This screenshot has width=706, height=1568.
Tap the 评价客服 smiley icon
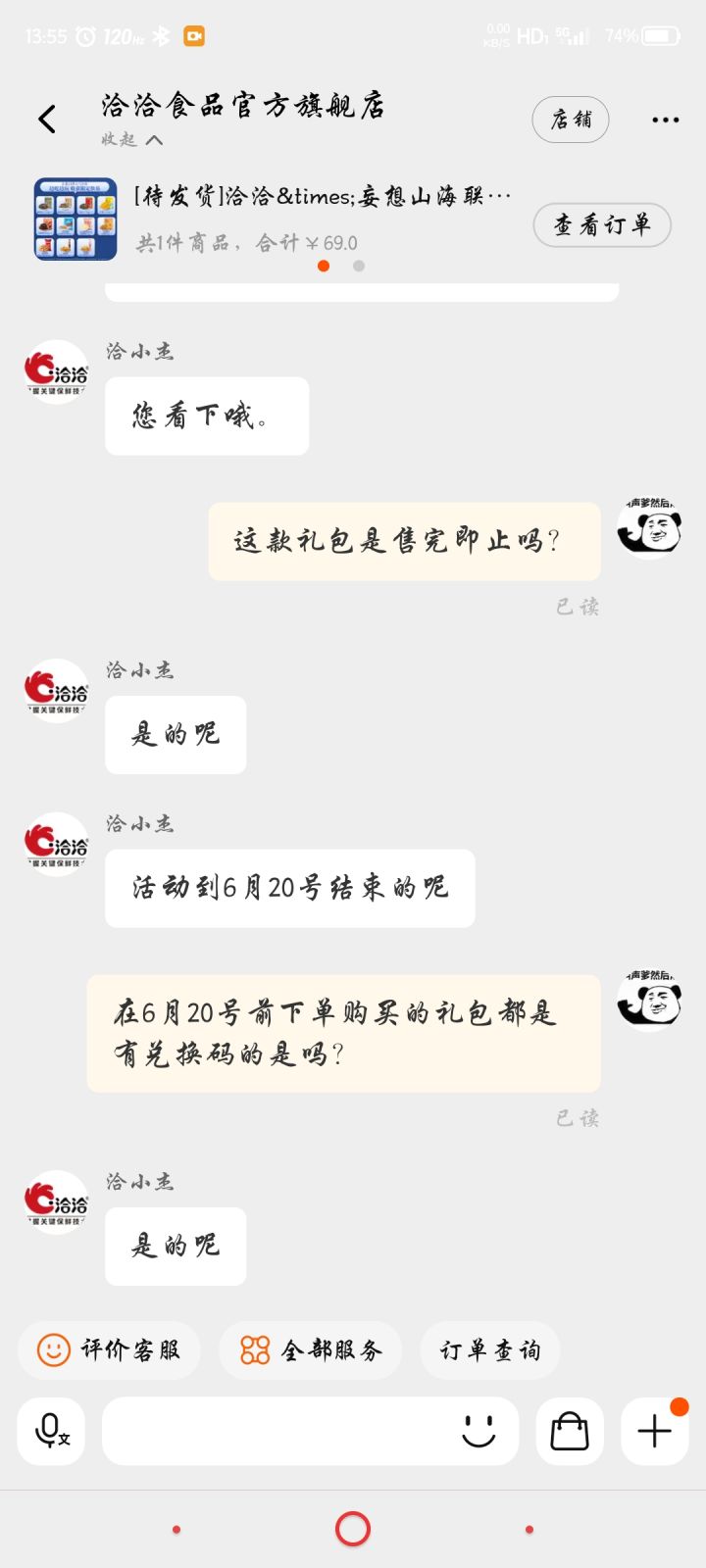click(54, 1349)
